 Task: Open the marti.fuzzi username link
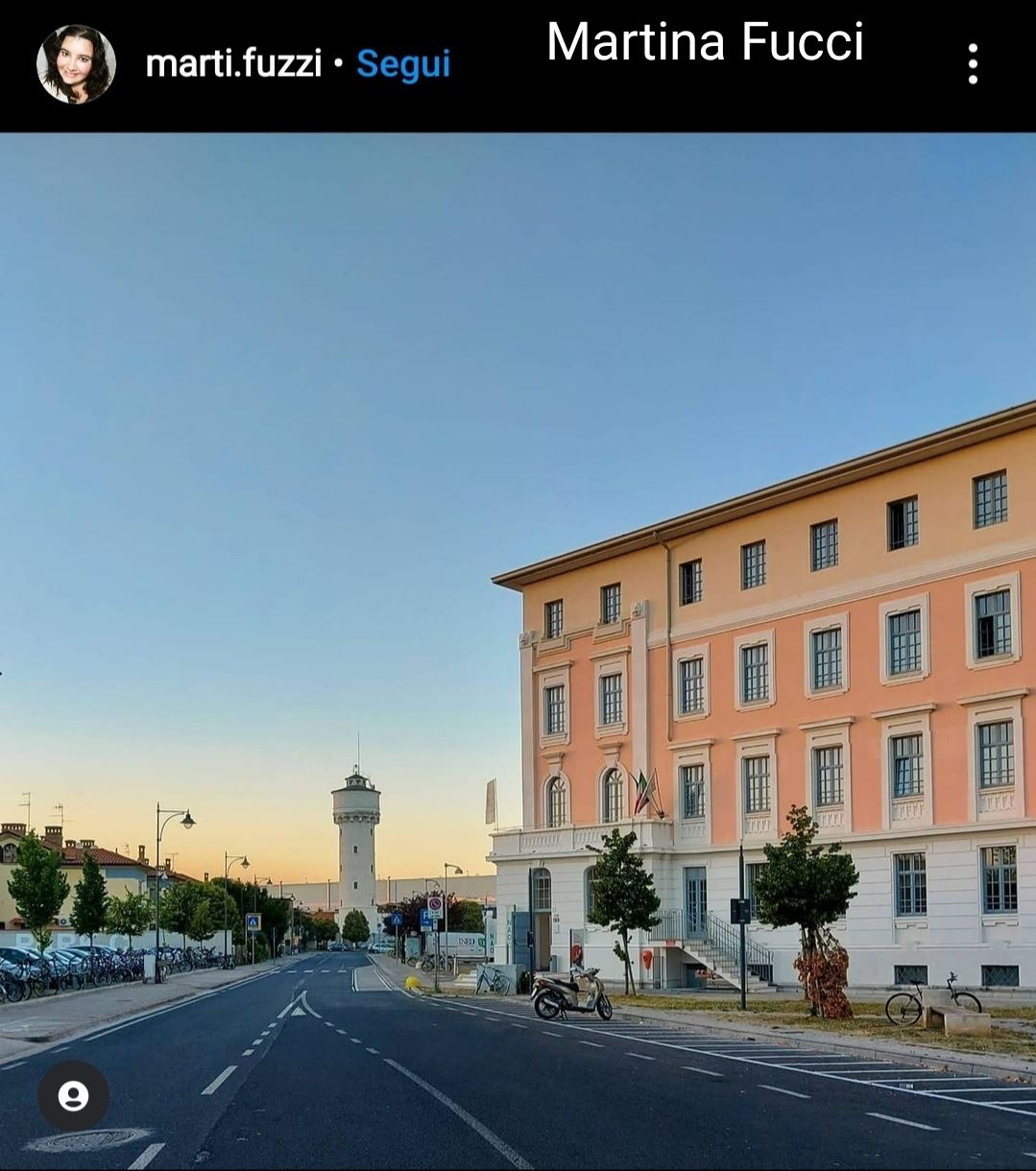(233, 64)
